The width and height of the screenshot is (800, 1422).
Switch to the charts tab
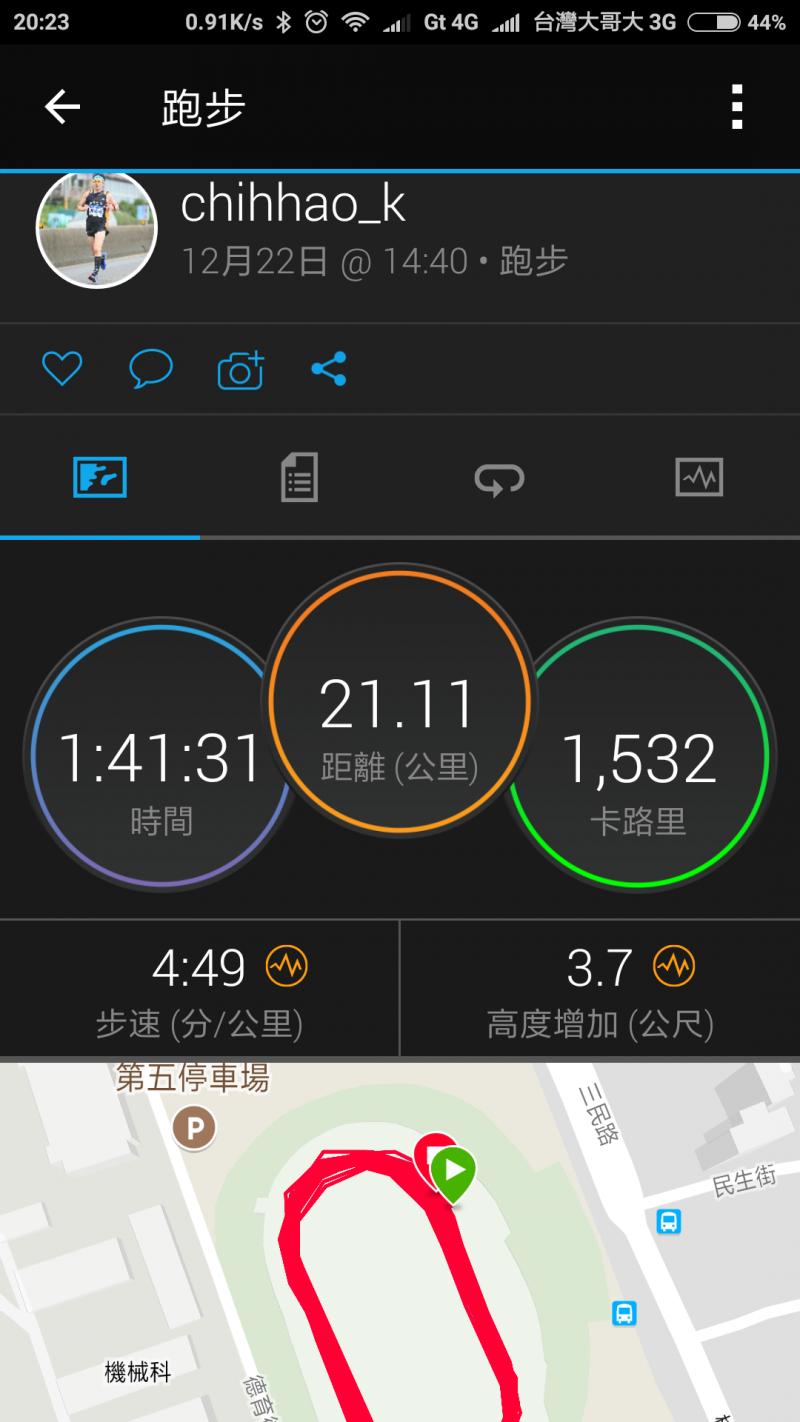click(699, 477)
